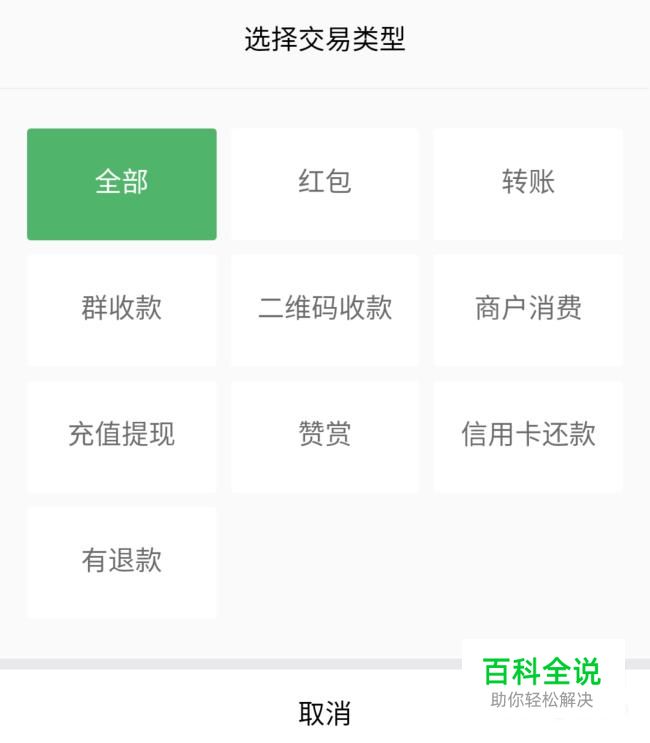Viewport: 650px width, 743px height.
Task: Select 二维码收款 filter
Action: [x=325, y=310]
